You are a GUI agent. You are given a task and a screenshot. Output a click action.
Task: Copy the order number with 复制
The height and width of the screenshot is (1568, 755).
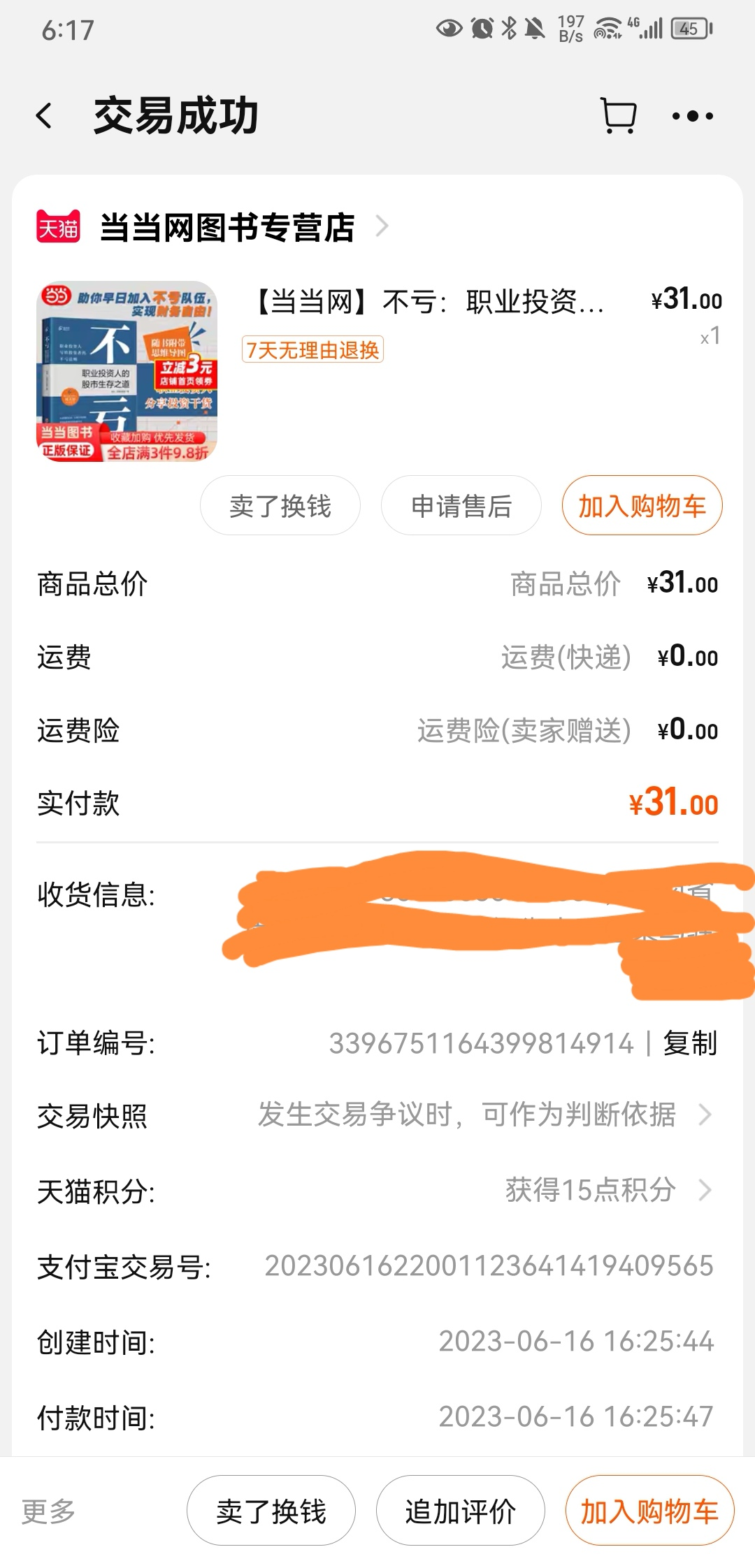pos(690,1043)
